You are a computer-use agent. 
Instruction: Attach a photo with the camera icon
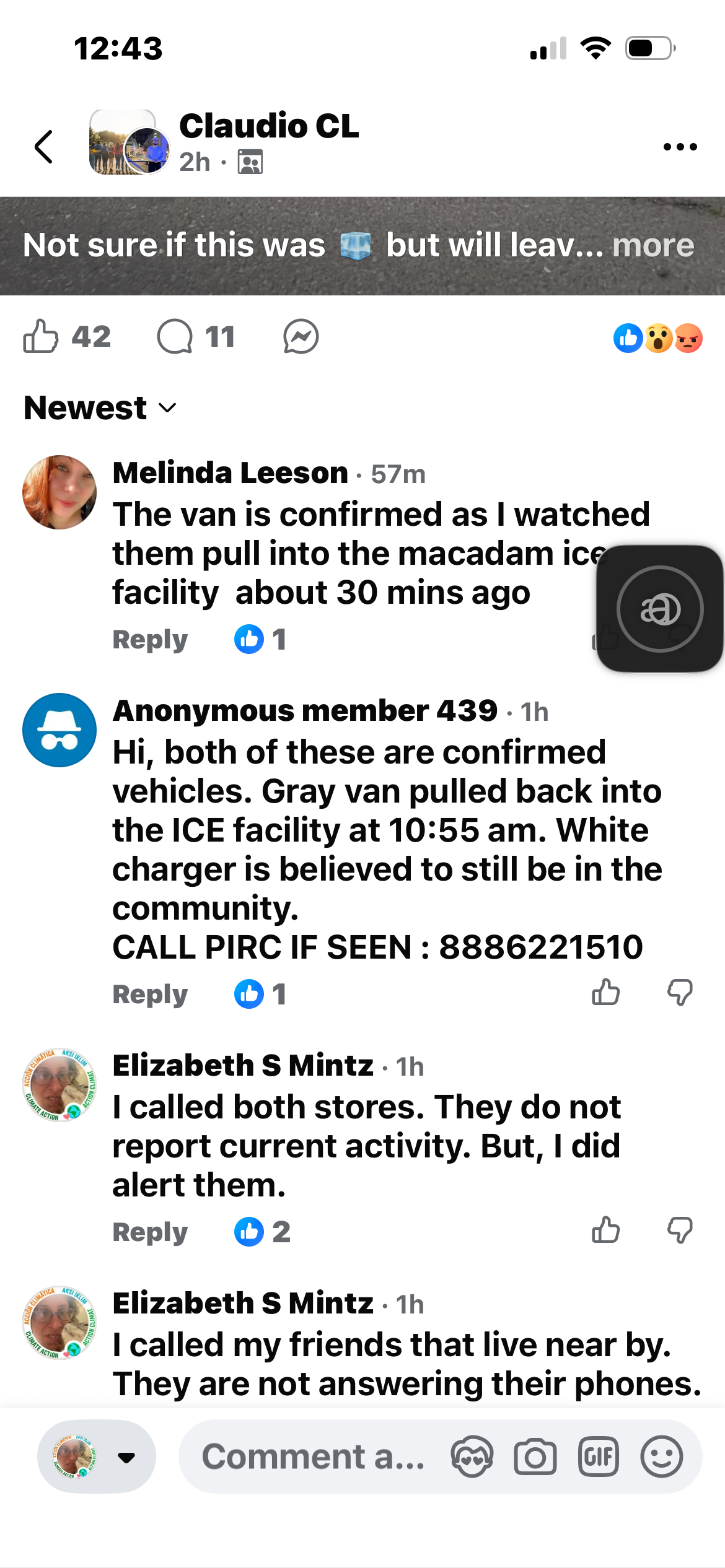point(535,1457)
